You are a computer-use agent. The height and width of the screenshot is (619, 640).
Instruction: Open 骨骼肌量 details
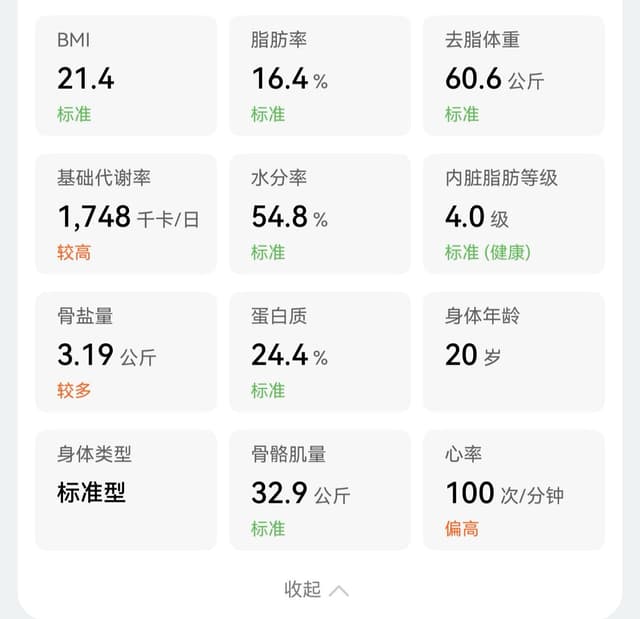tap(320, 490)
